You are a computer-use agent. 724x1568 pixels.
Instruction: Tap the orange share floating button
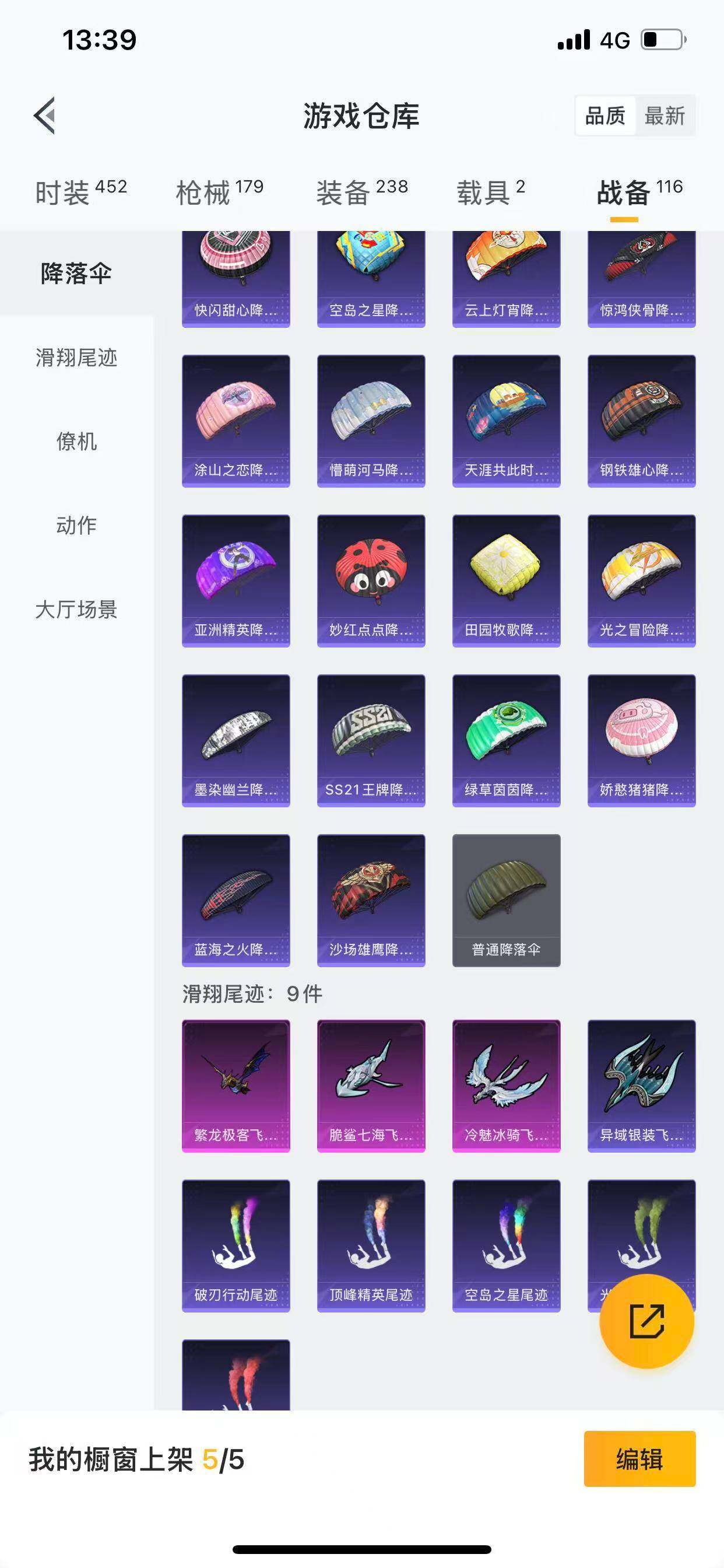[x=646, y=1321]
